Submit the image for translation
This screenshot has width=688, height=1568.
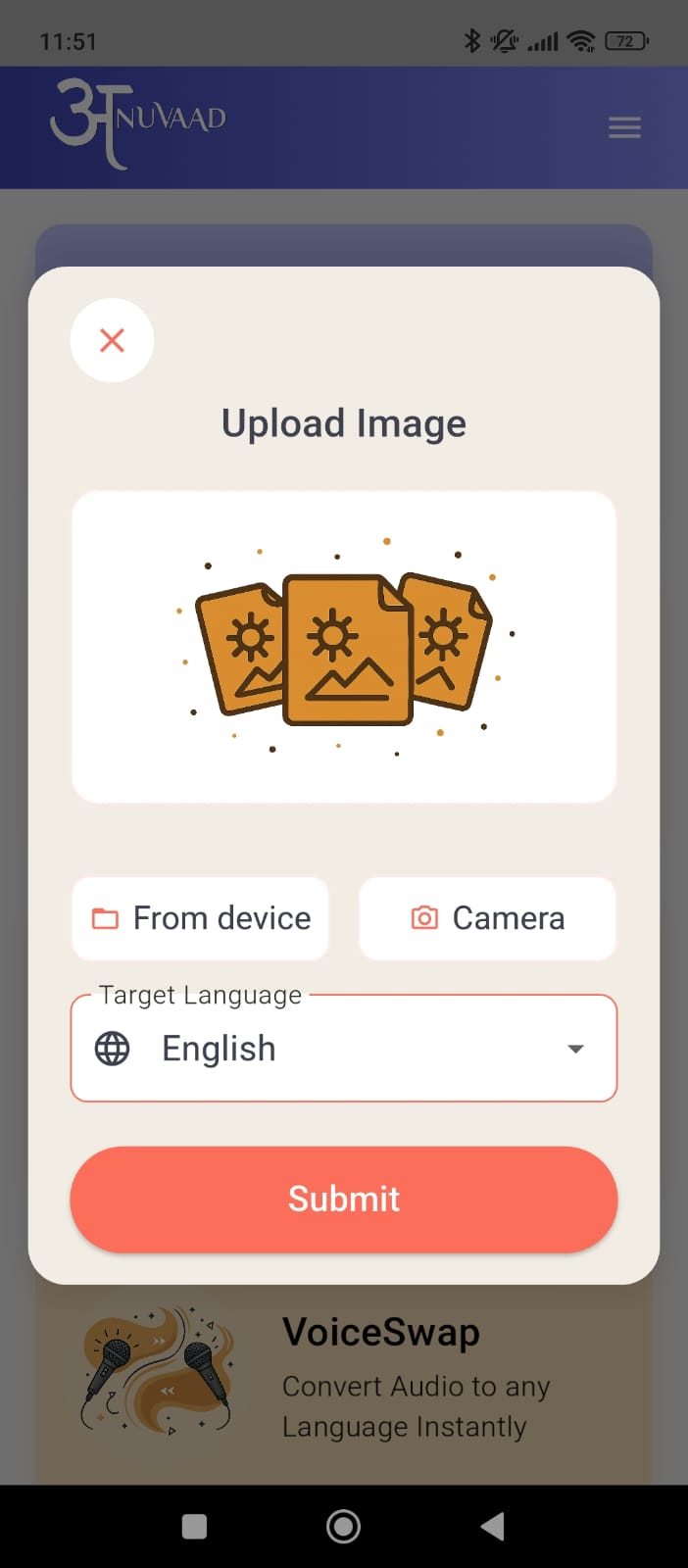click(344, 1199)
